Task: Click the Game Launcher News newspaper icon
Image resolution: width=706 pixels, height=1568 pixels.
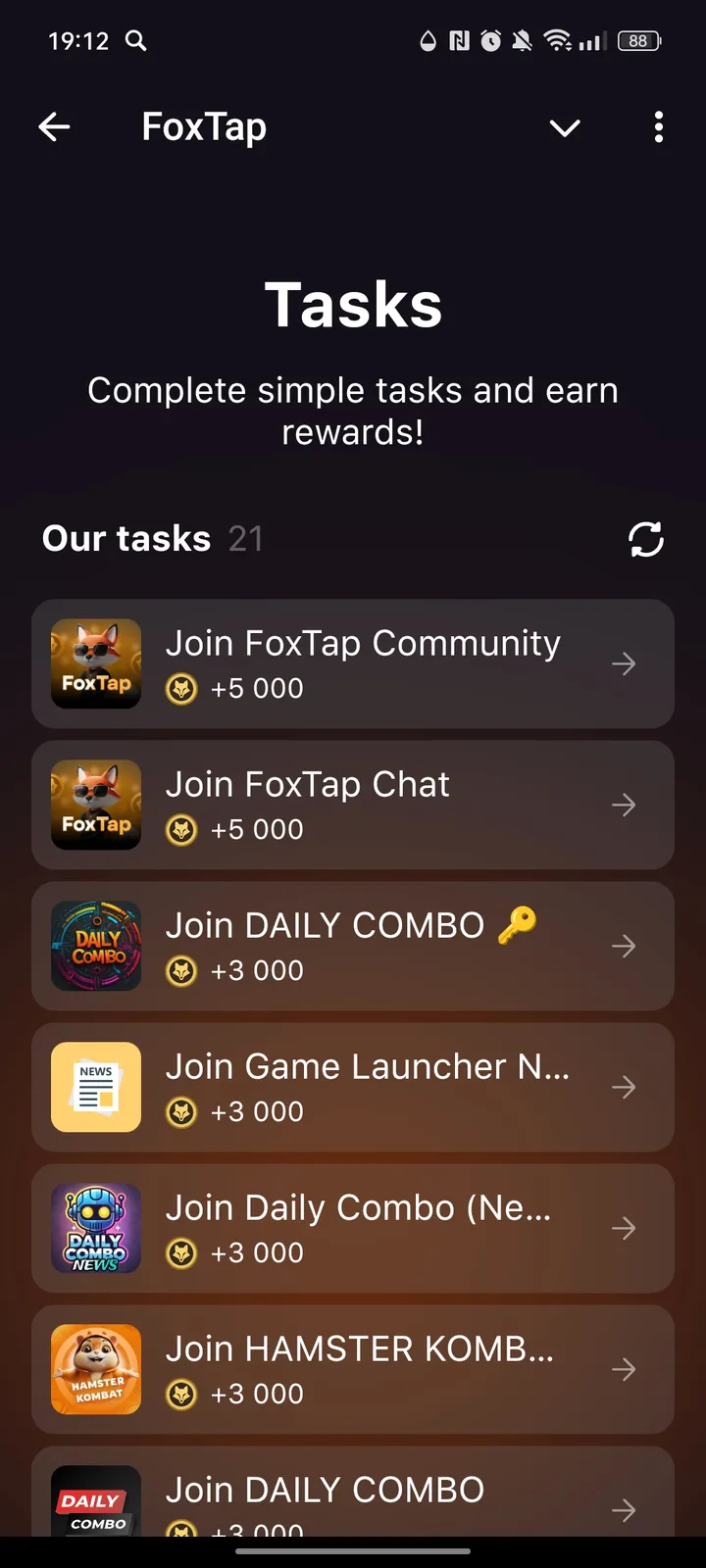Action: pos(95,1087)
